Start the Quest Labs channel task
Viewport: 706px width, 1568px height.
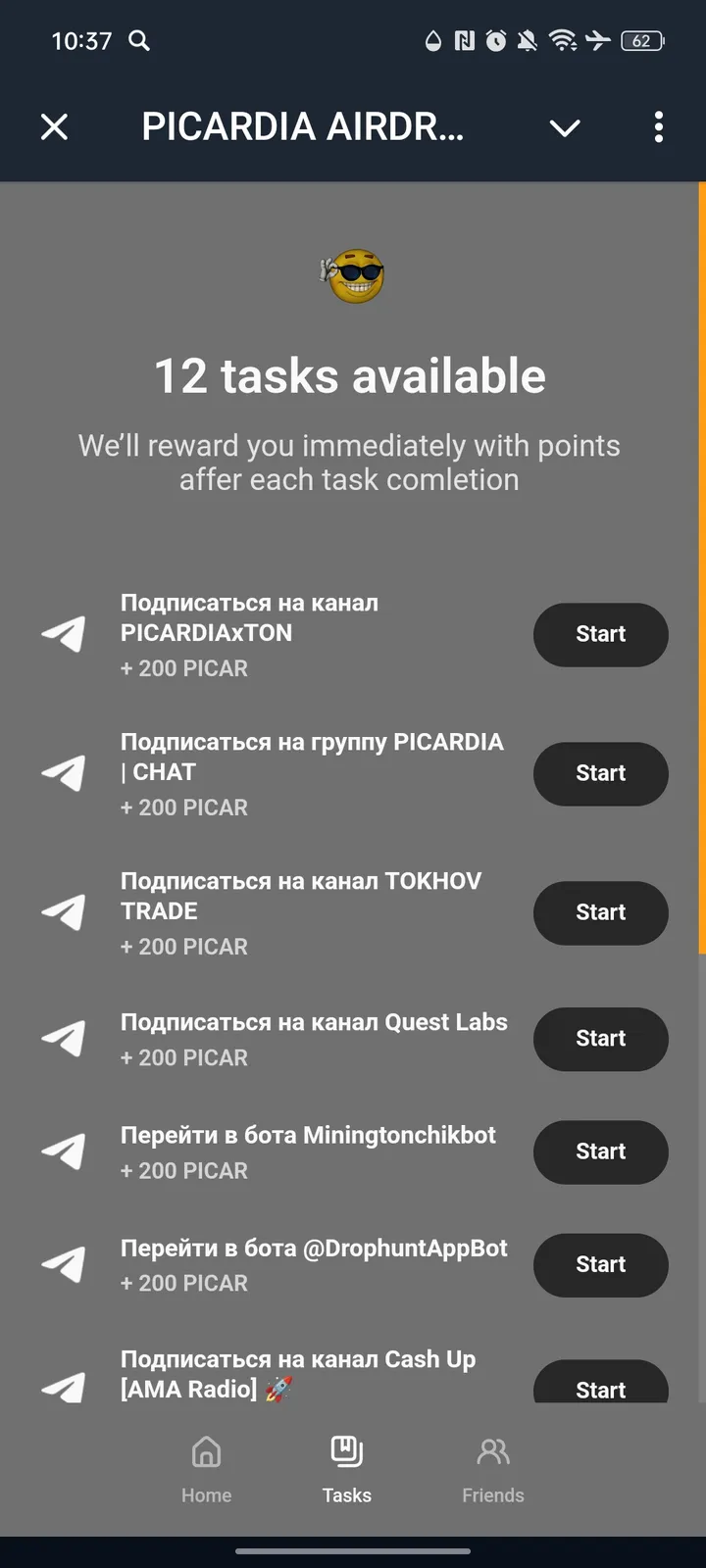tap(600, 1039)
